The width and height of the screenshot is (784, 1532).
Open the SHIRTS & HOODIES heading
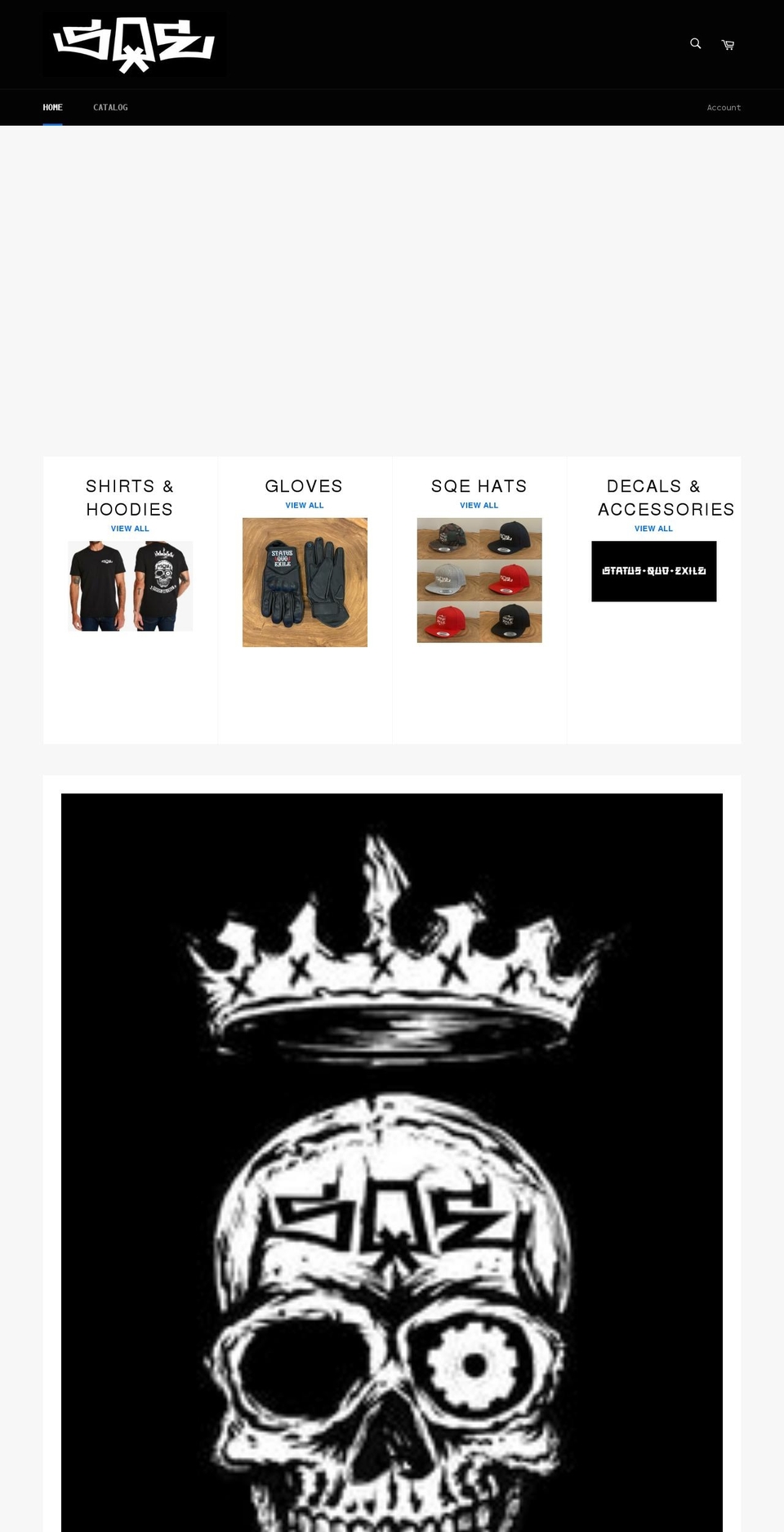(130, 498)
